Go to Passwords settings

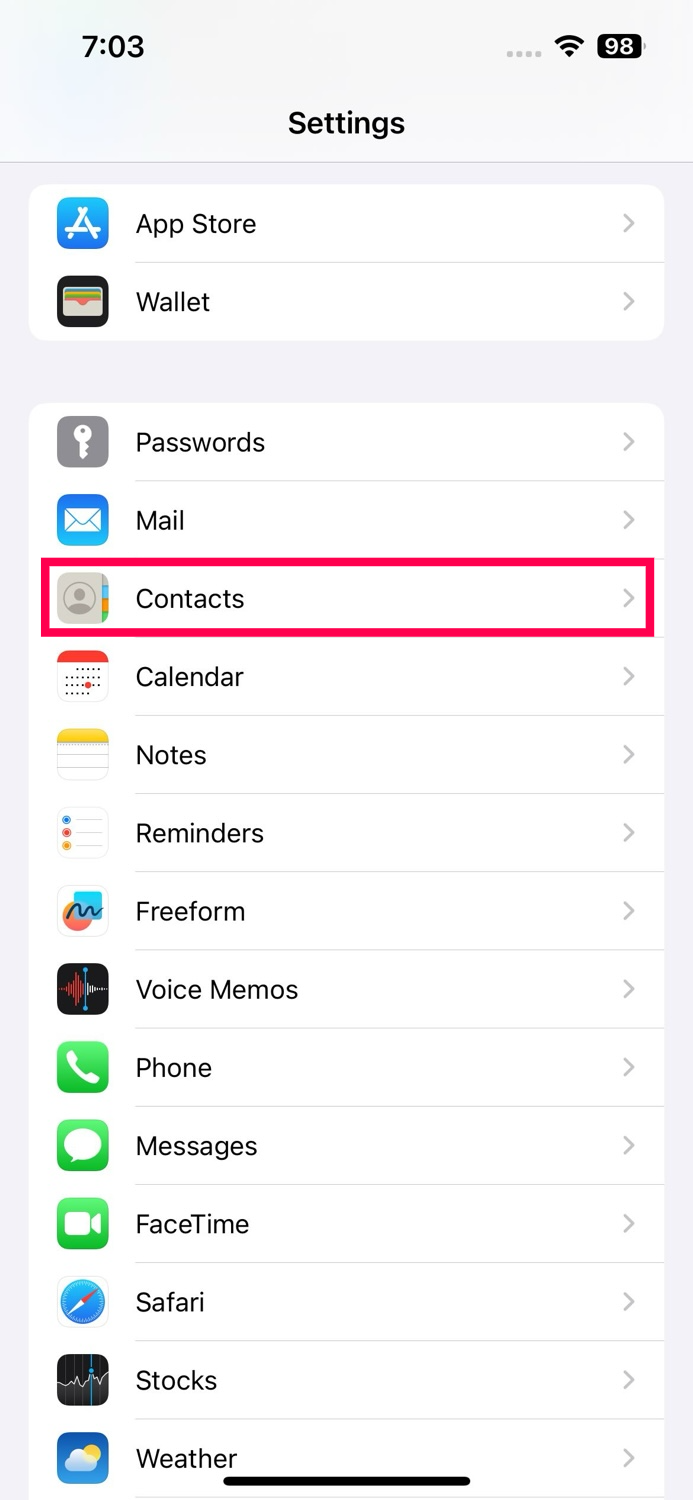346,442
